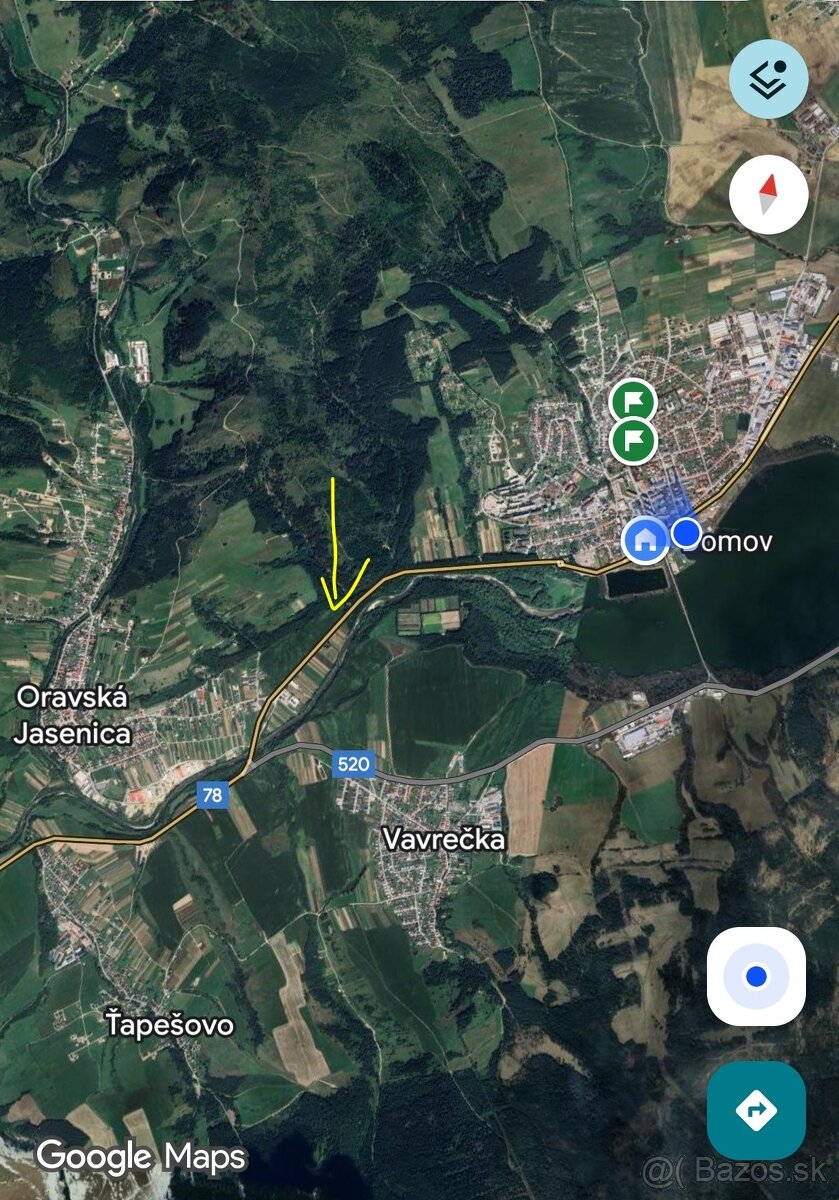Center the map on my location

pyautogui.click(x=756, y=977)
